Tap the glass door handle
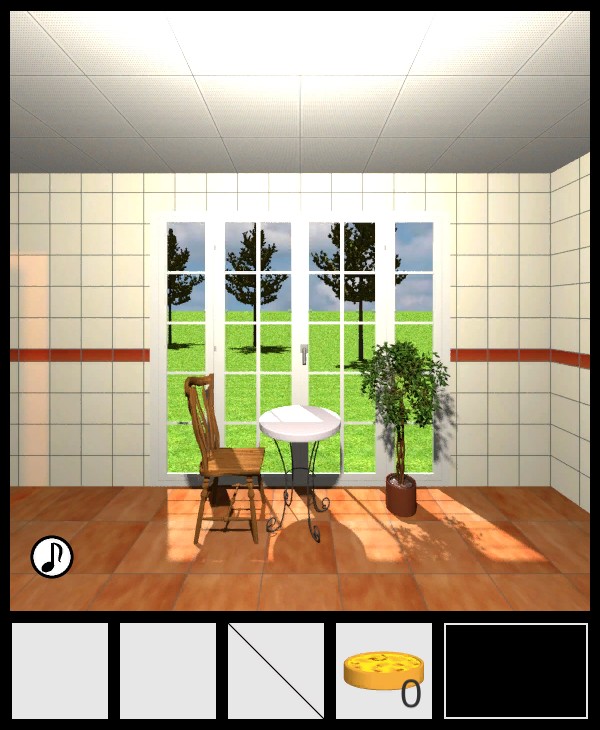This screenshot has height=730, width=600. pyautogui.click(x=303, y=353)
